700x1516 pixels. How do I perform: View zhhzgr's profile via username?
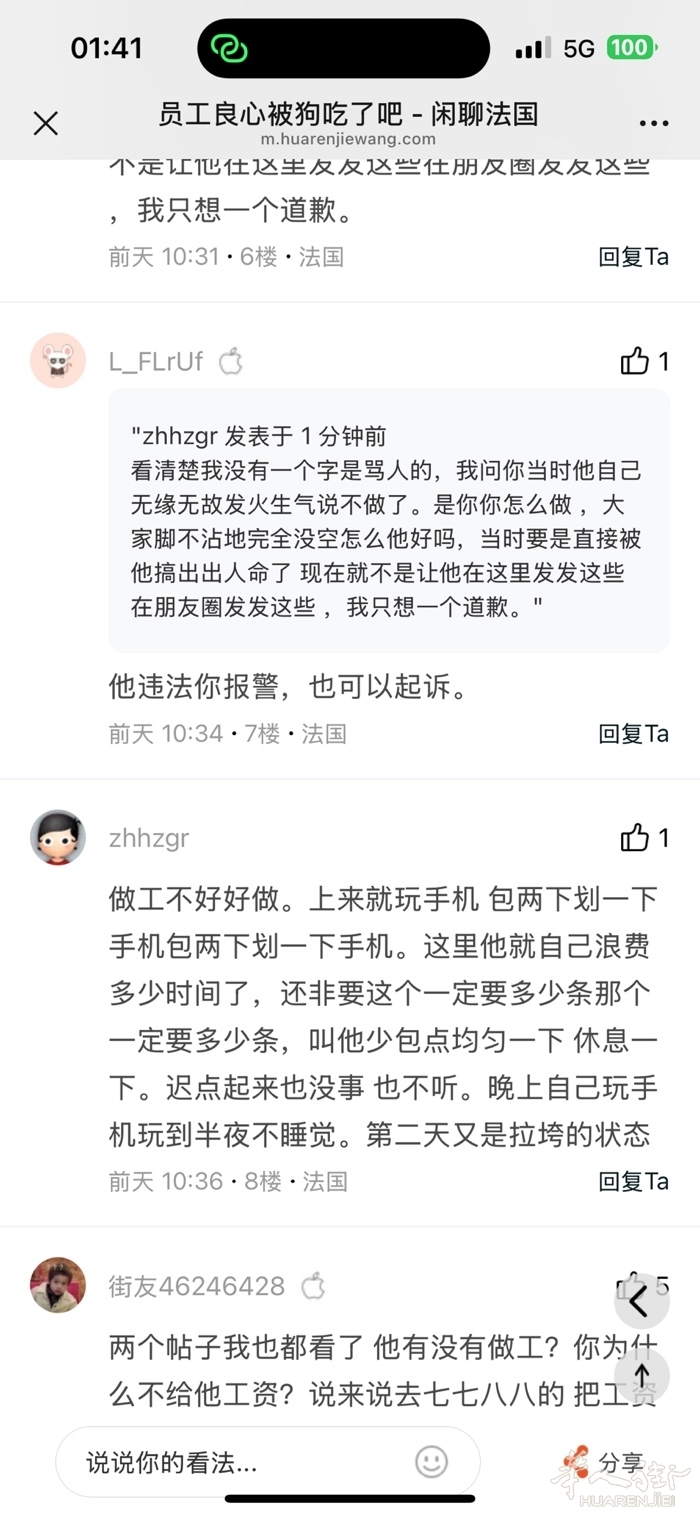[x=148, y=838]
